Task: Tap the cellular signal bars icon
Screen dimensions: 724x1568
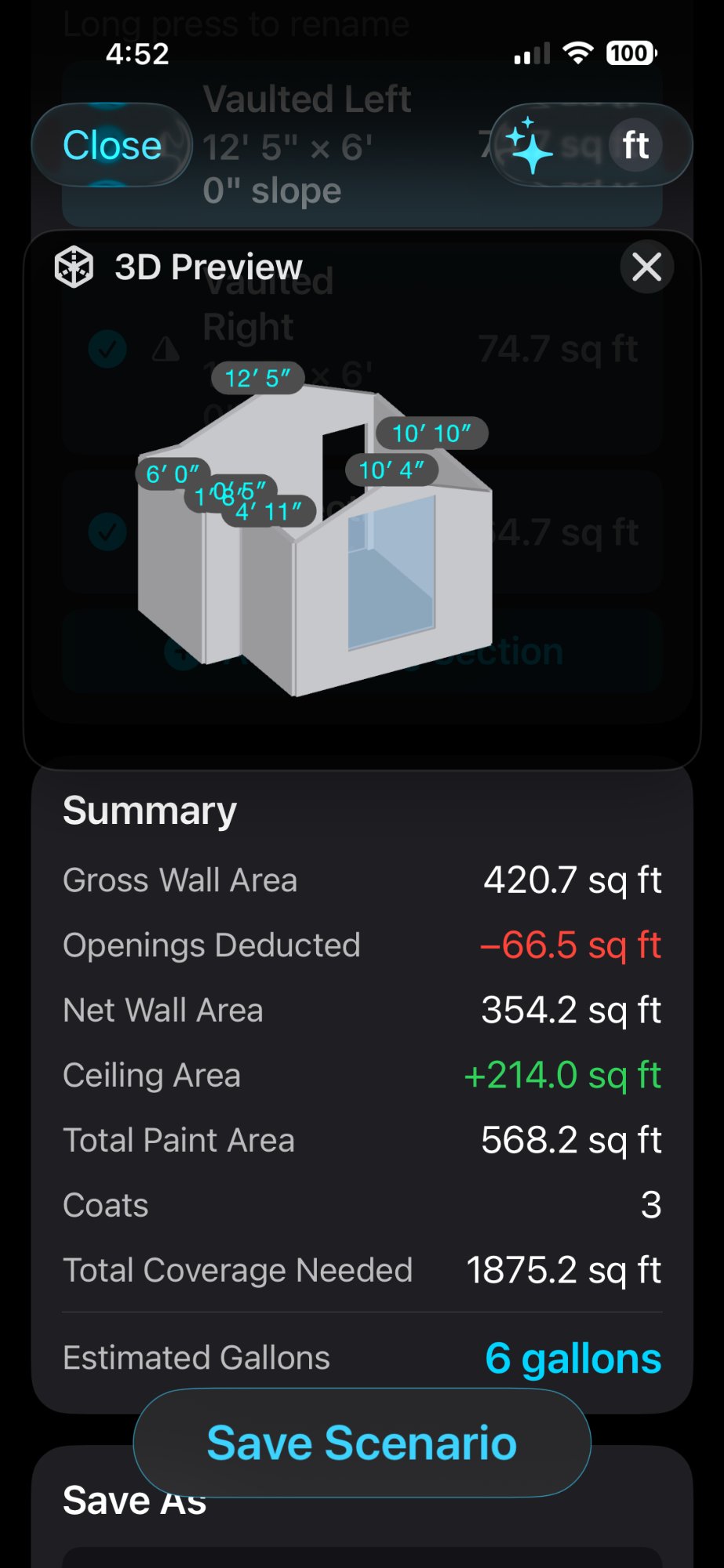Action: [x=531, y=53]
